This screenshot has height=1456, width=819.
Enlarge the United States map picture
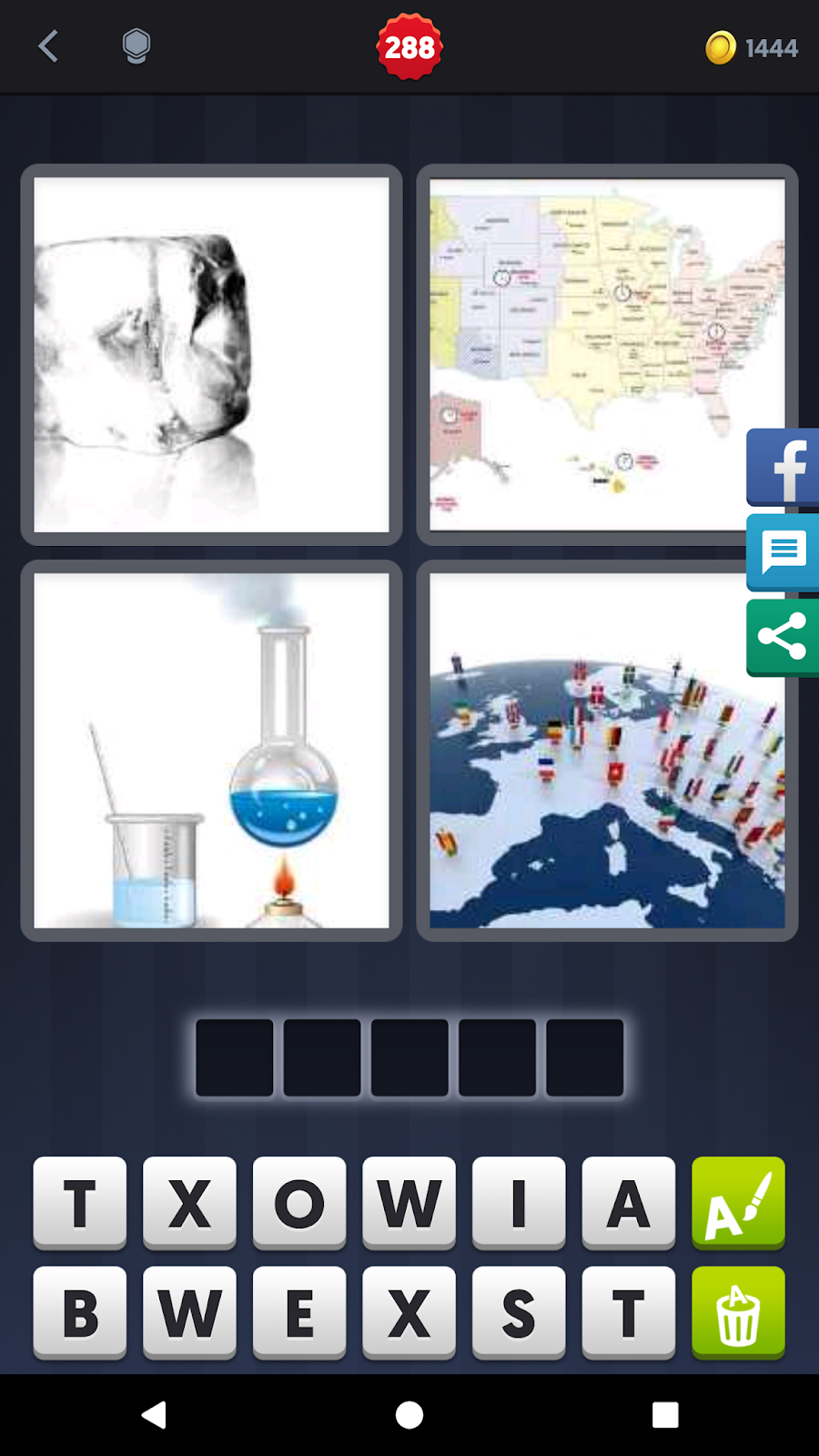607,355
